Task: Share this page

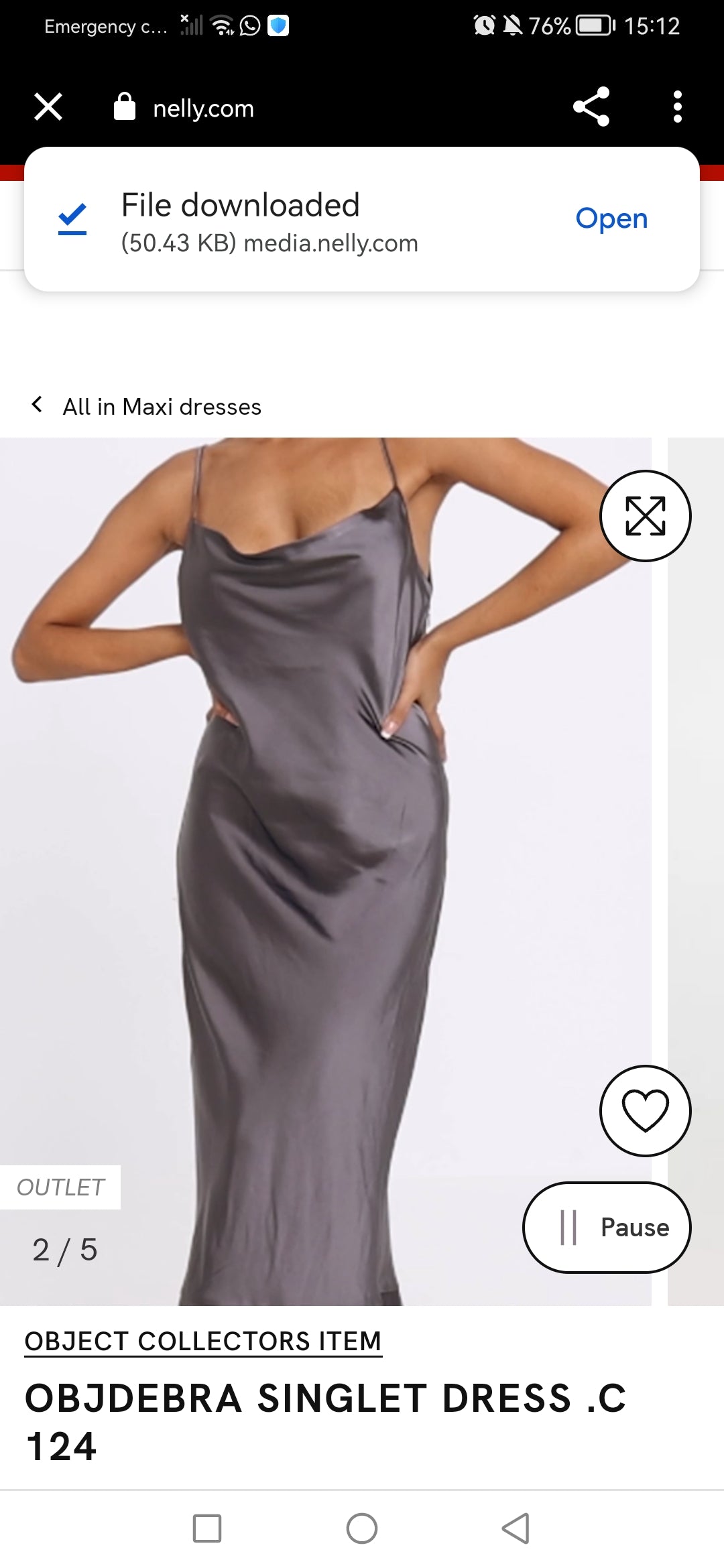Action: (x=591, y=107)
